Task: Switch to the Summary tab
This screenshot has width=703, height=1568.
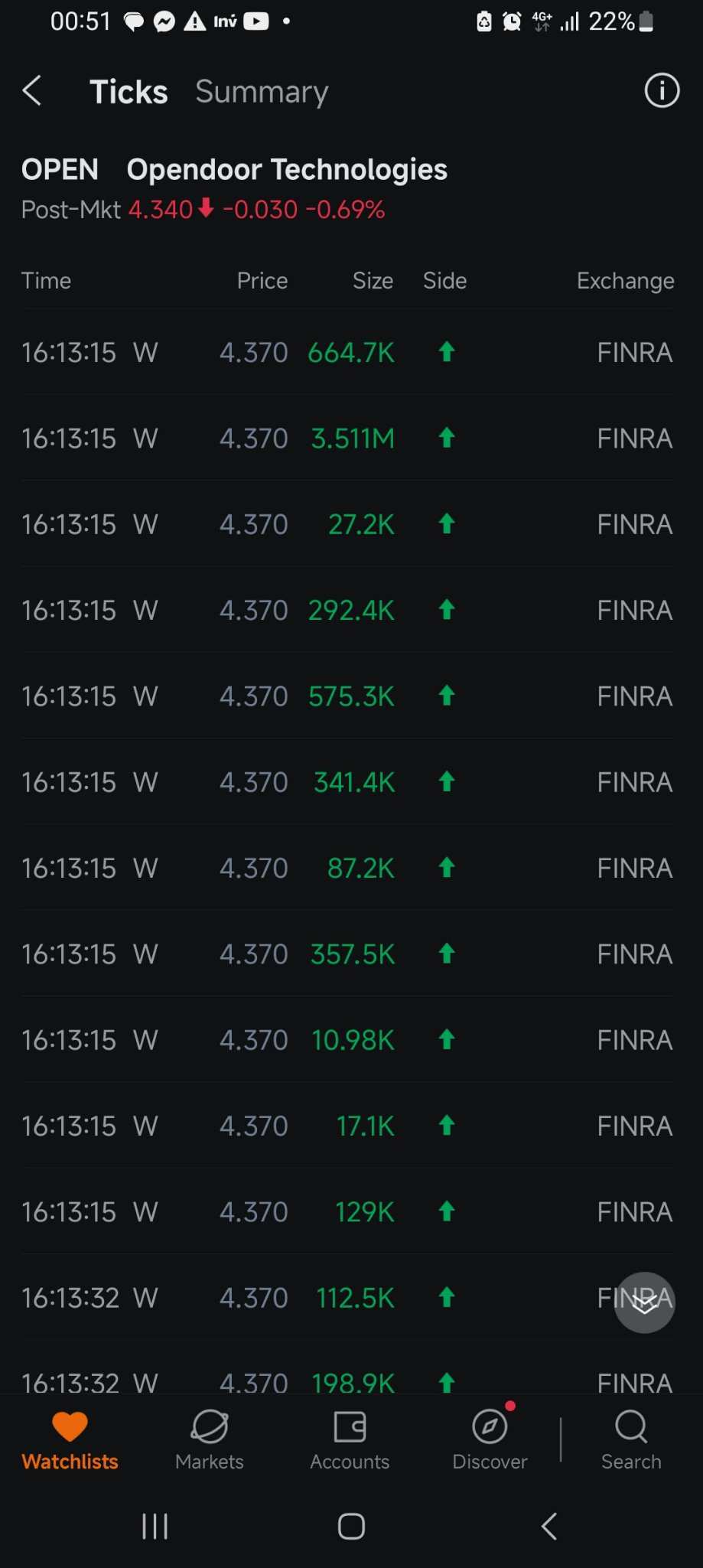Action: pos(262,92)
